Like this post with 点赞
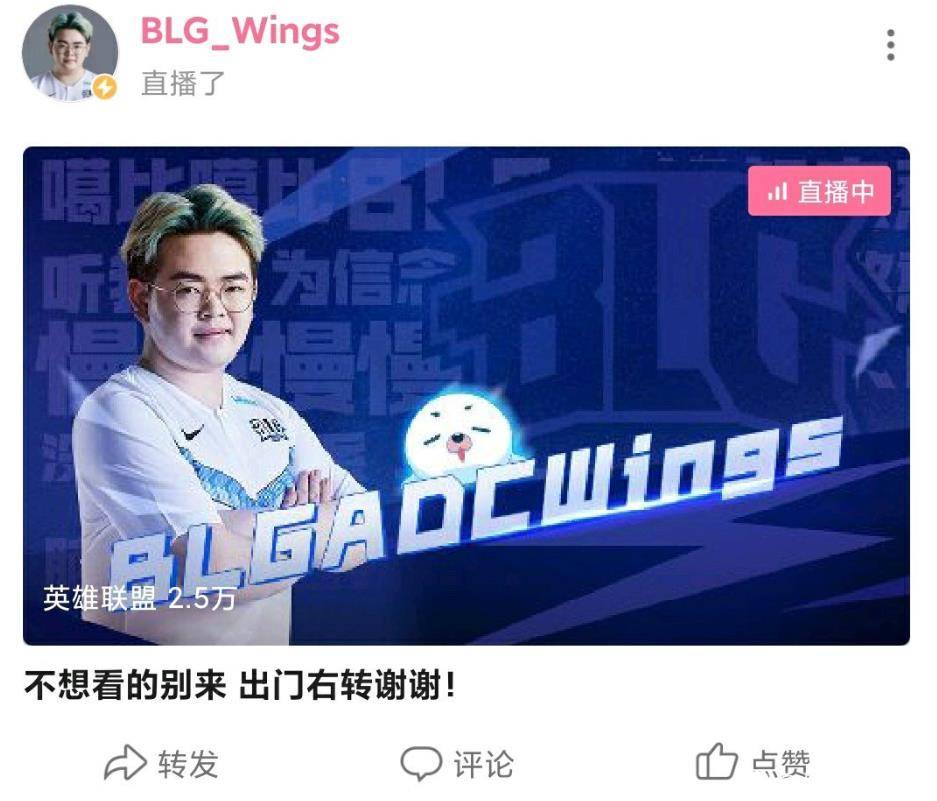The height and width of the screenshot is (801, 937). point(753,764)
